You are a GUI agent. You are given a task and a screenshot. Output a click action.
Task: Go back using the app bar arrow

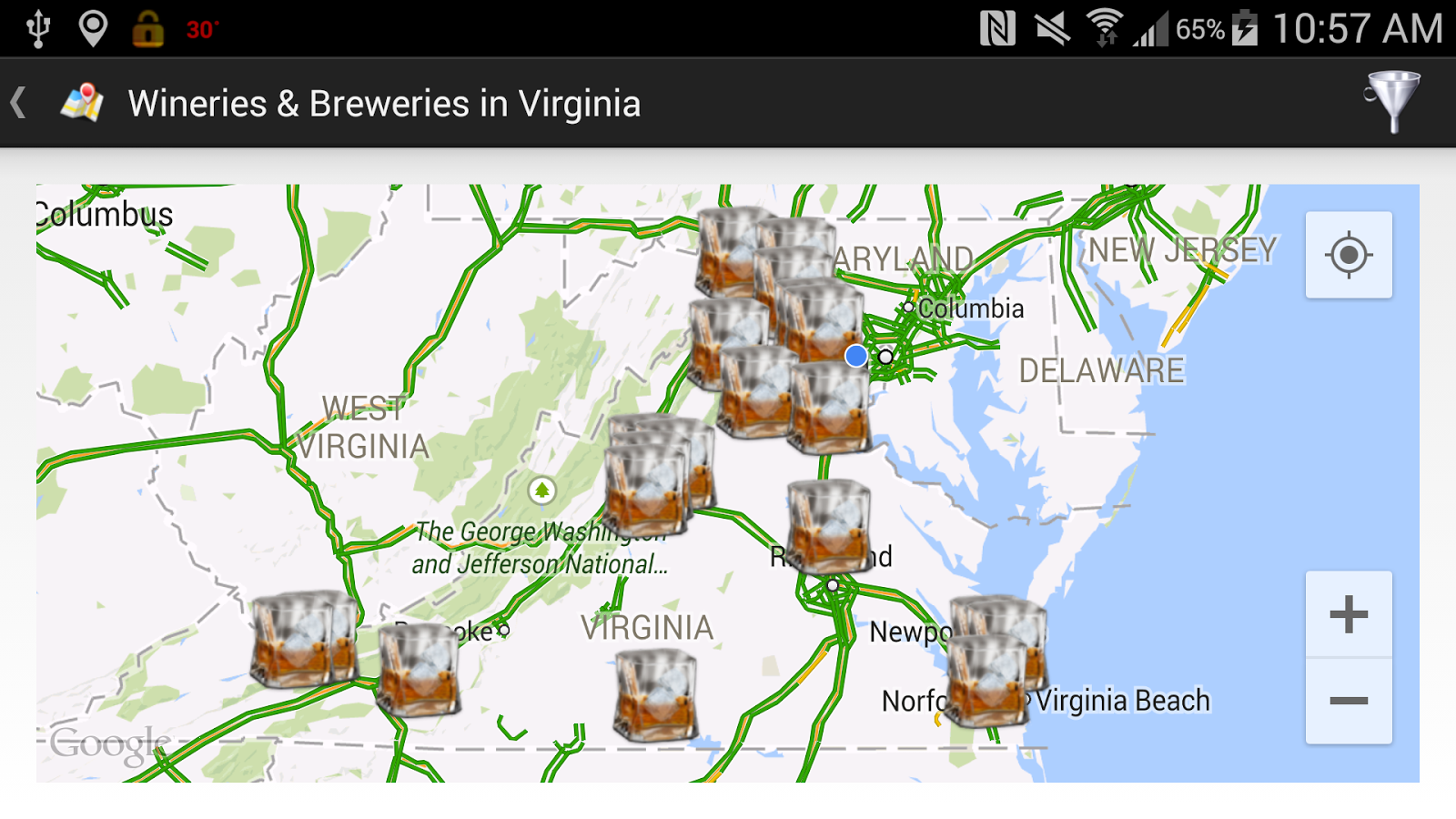click(x=18, y=103)
